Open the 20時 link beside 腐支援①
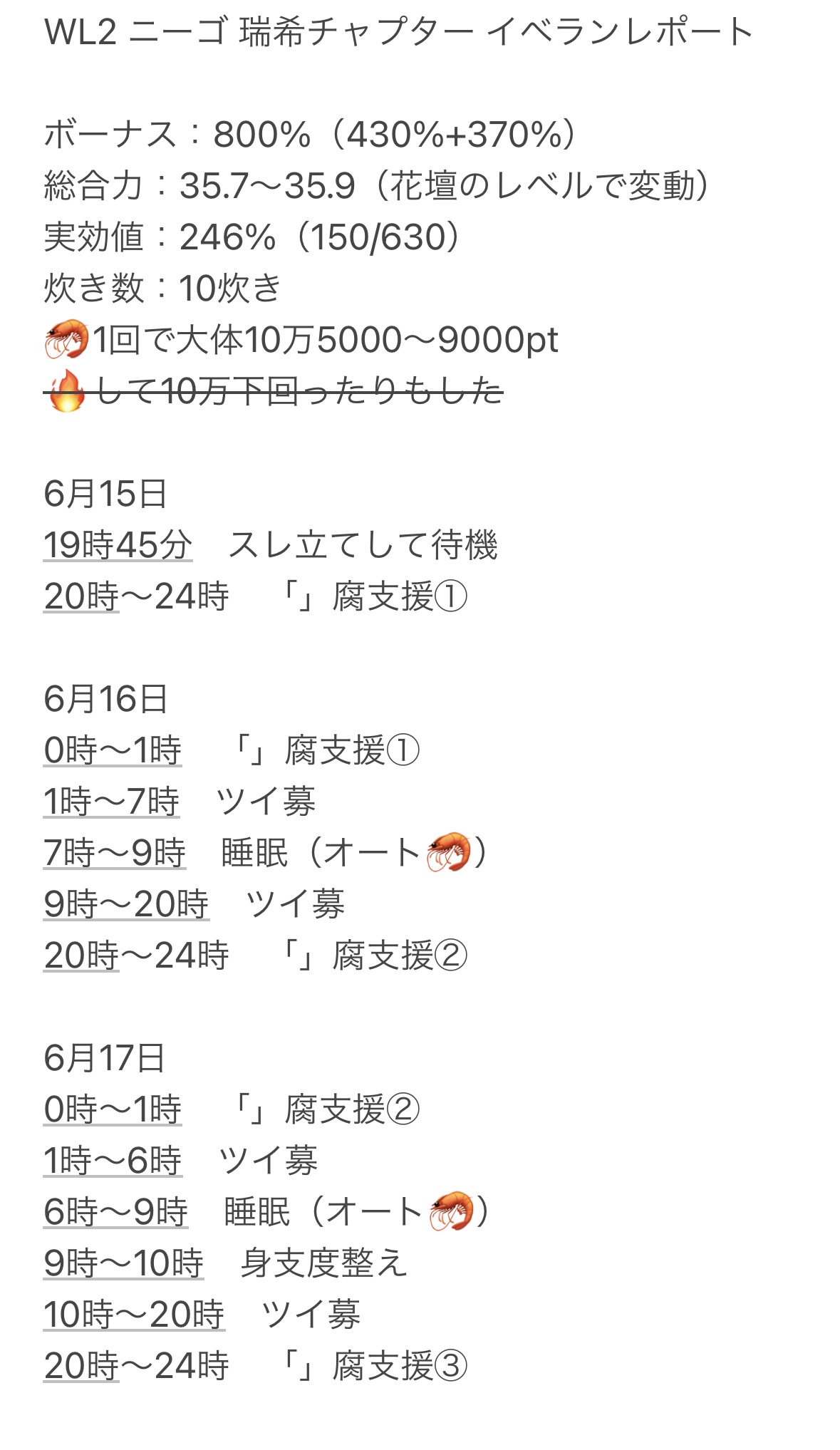This screenshot has width=840, height=1450. click(x=81, y=597)
